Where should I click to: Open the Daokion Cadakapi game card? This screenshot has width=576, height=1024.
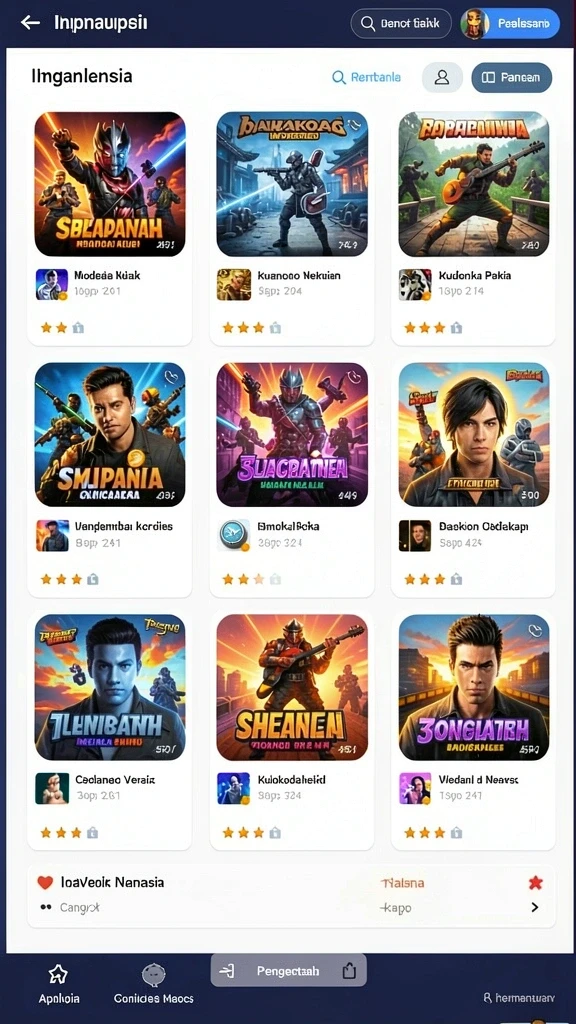(473, 477)
